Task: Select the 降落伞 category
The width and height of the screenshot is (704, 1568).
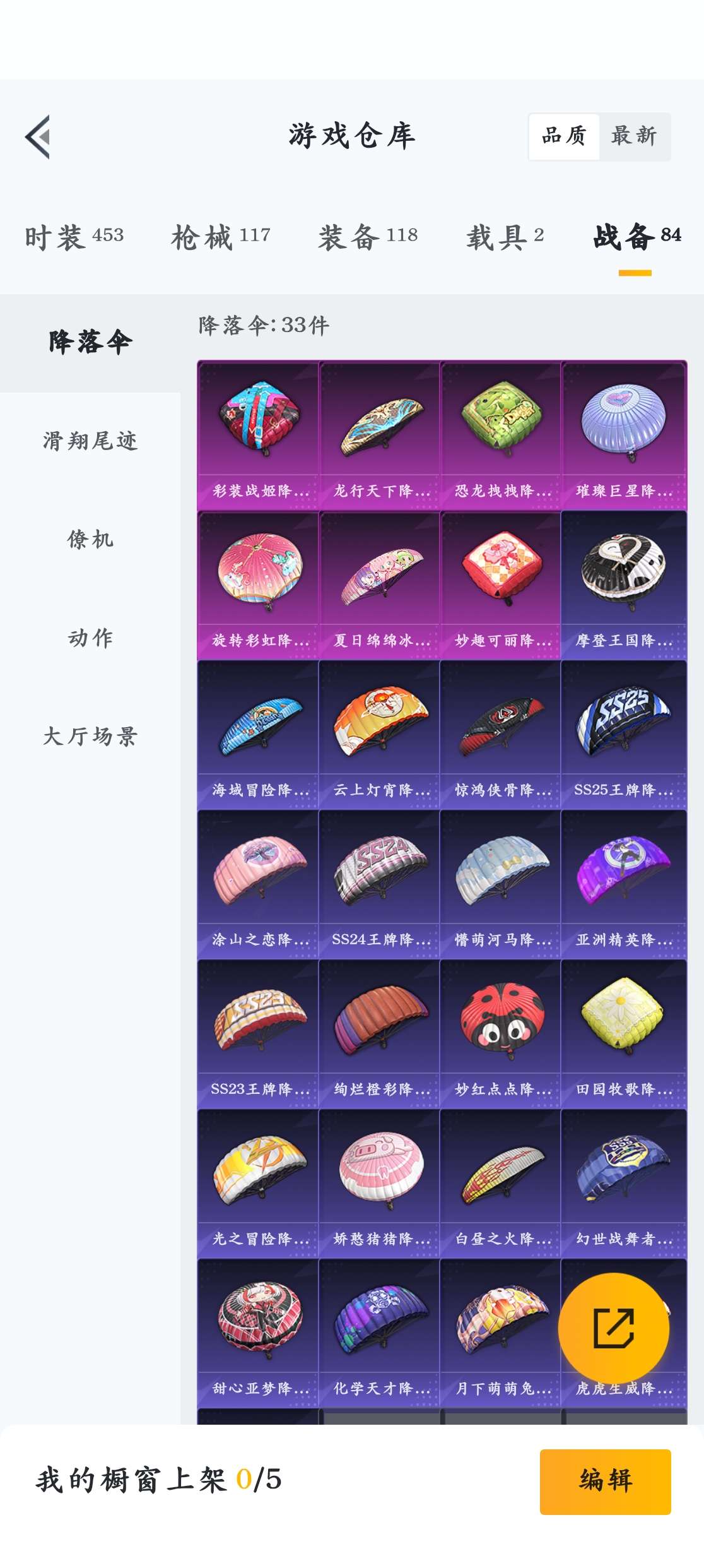Action: 90,342
